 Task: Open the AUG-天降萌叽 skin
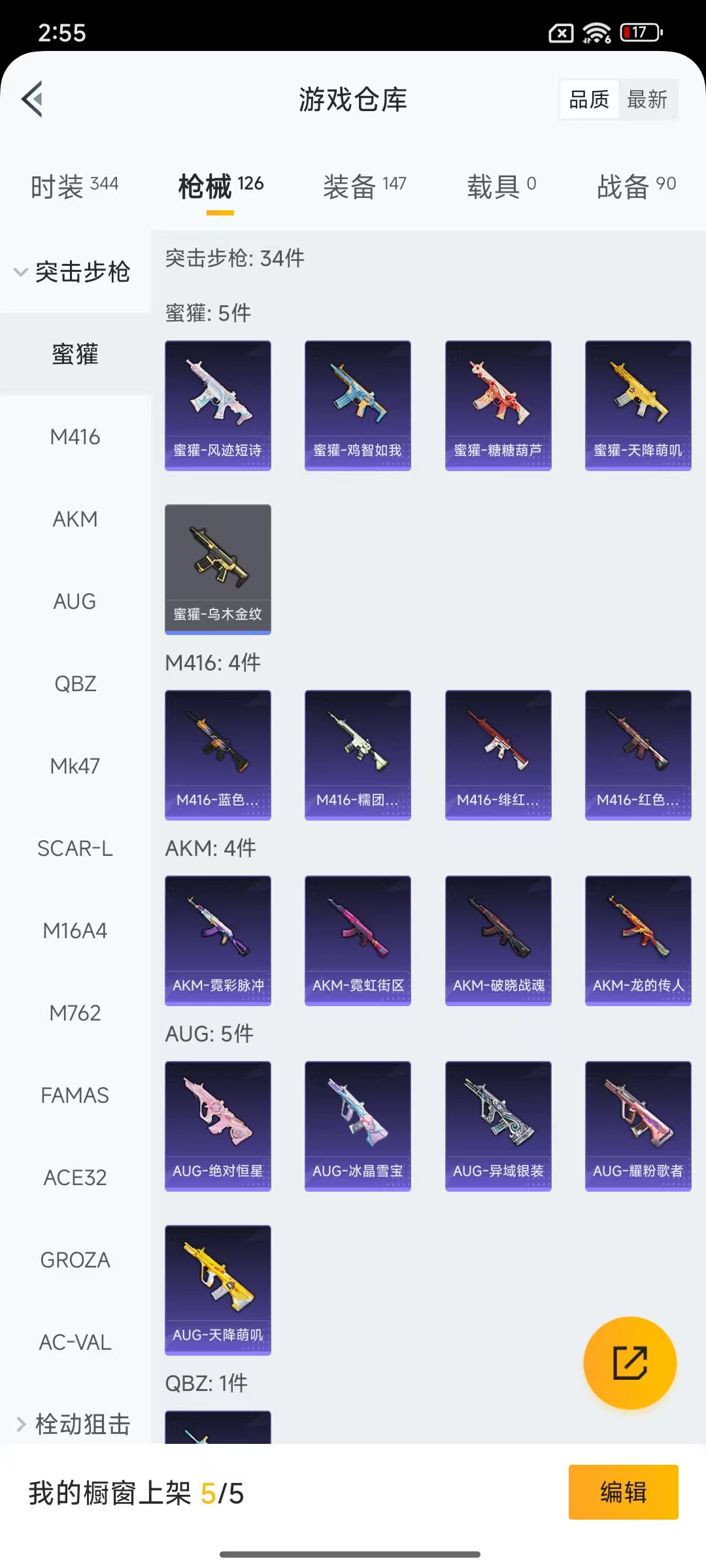218,1290
